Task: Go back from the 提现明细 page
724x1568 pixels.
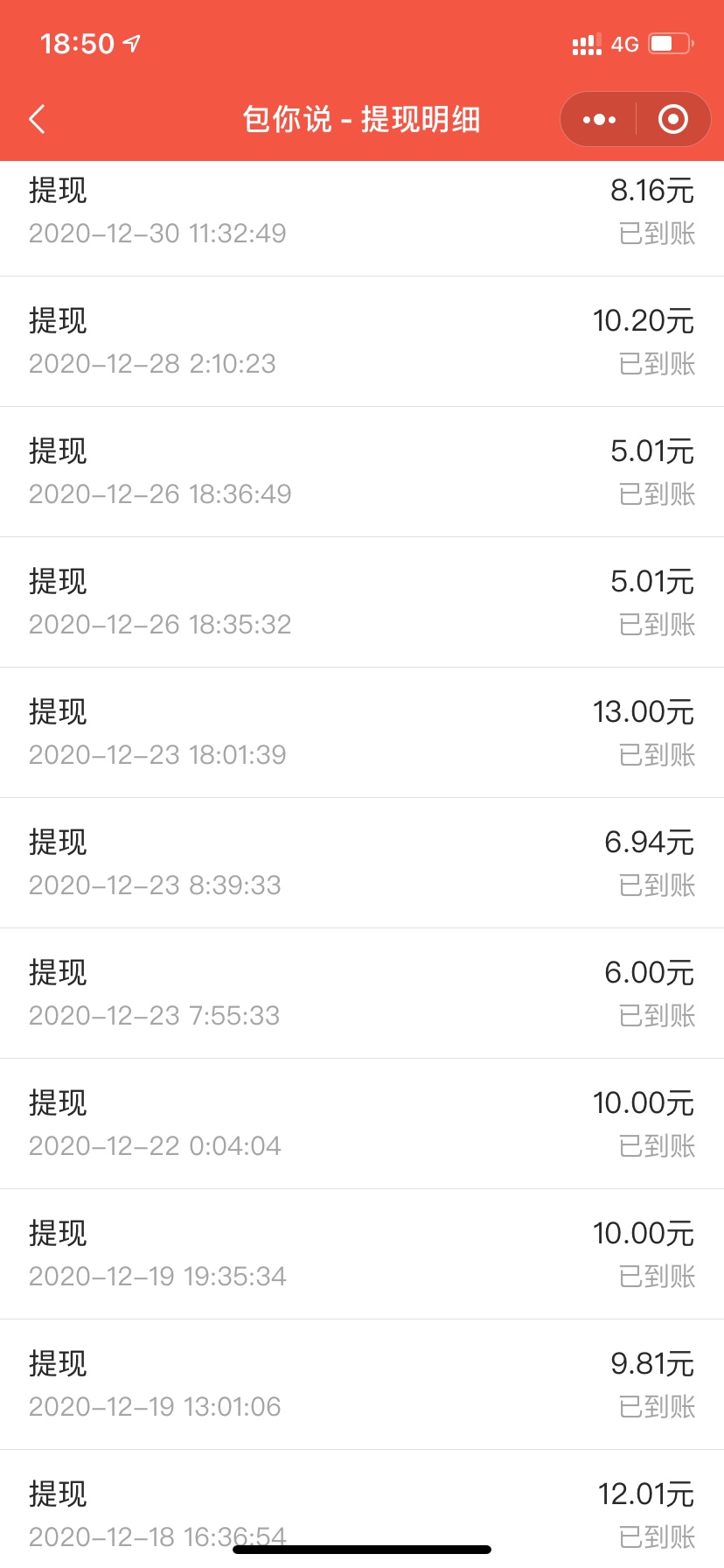Action: pyautogui.click(x=37, y=119)
